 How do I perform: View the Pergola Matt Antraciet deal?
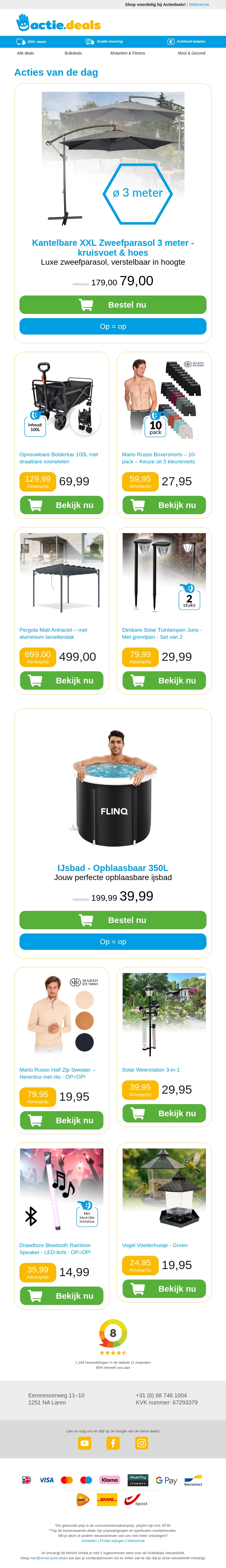pyautogui.click(x=62, y=681)
